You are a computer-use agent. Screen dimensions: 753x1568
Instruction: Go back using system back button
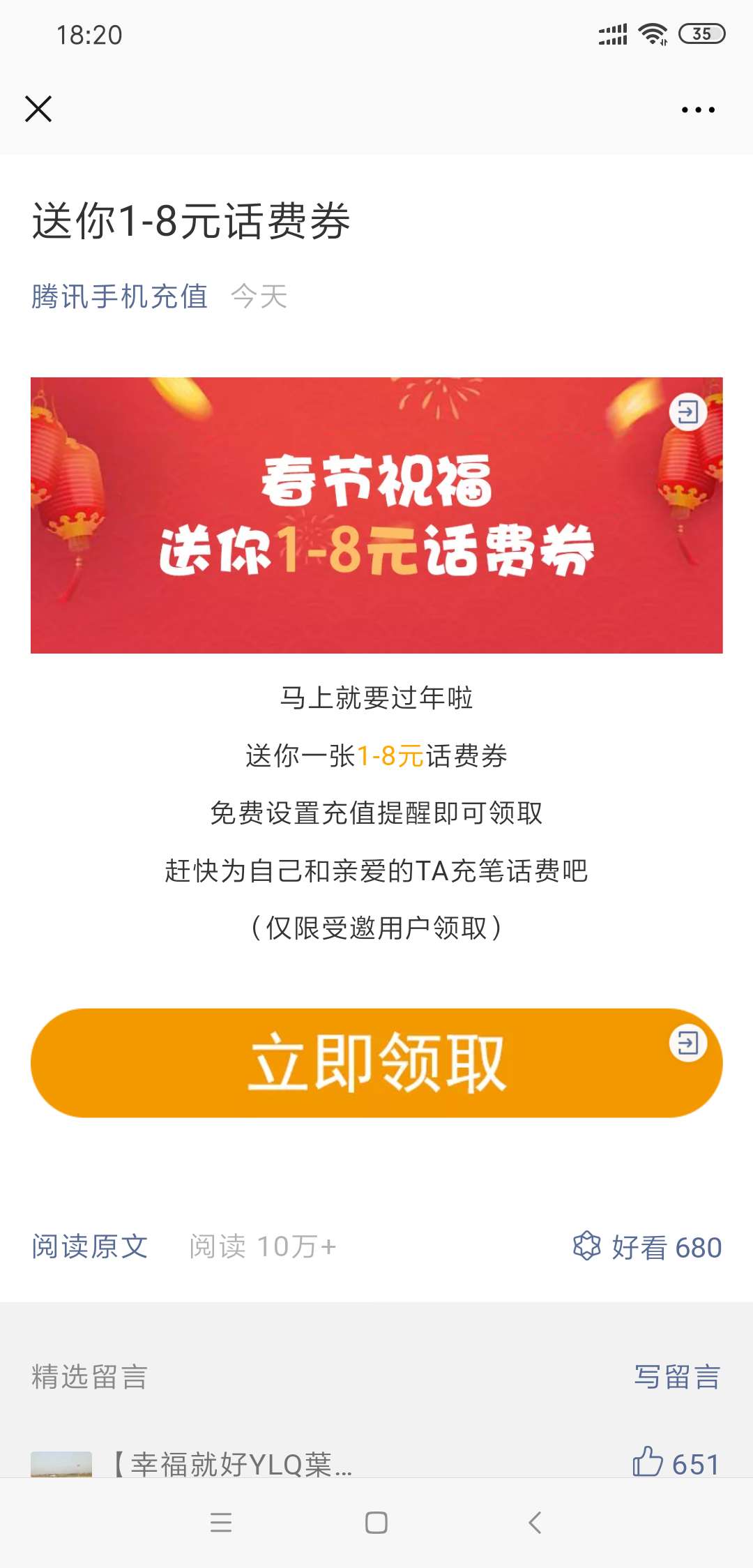(x=535, y=1523)
